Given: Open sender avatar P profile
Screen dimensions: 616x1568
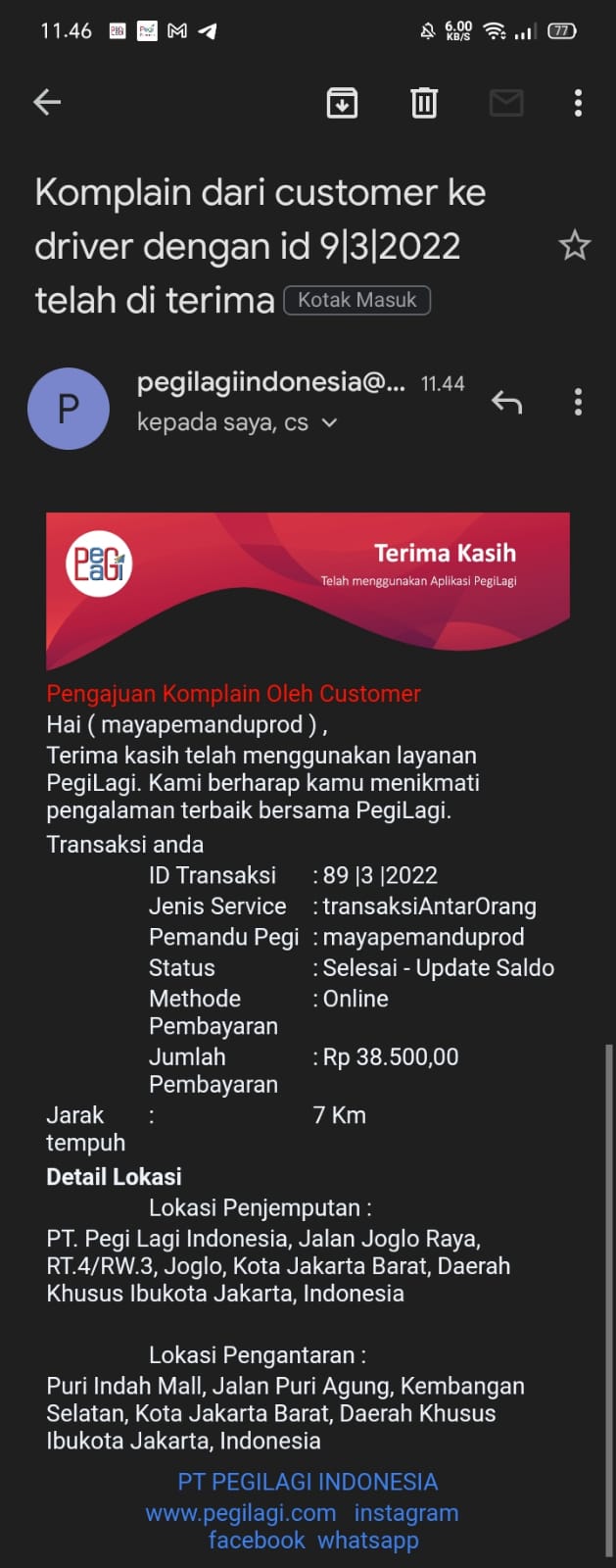Looking at the screenshot, I should (x=68, y=408).
